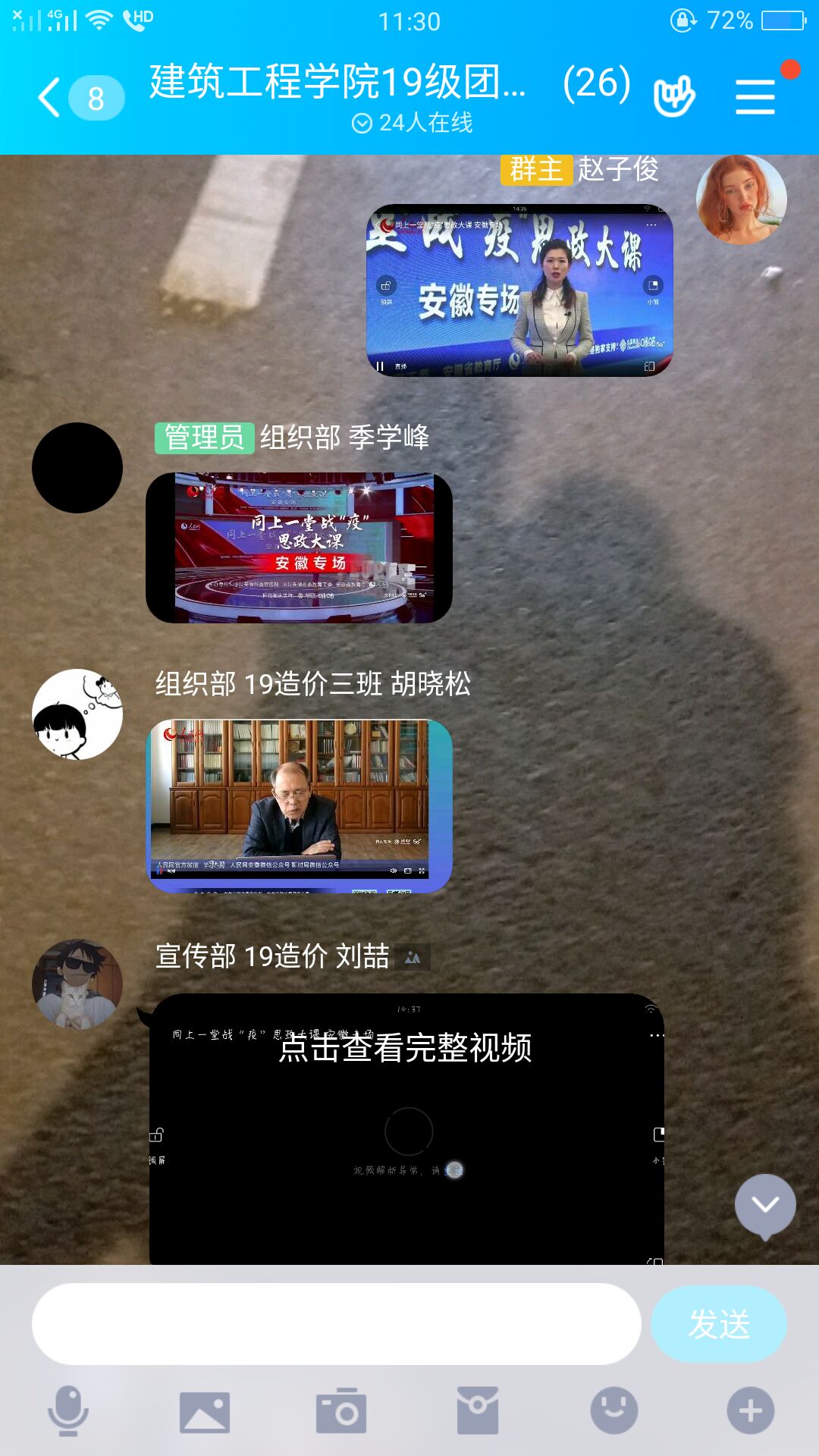Open the photo gallery picker
The image size is (819, 1456).
[205, 1412]
